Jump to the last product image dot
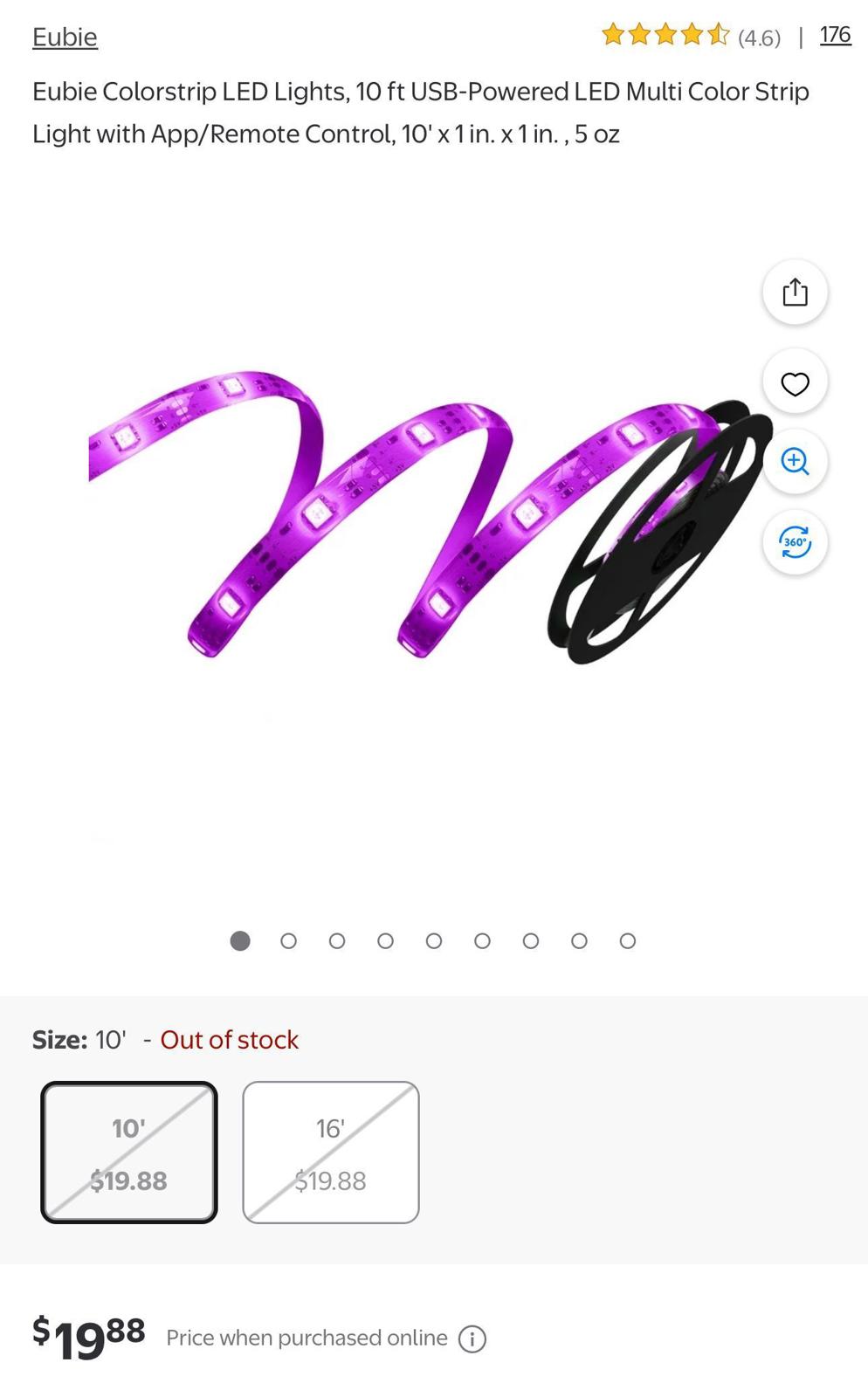 [627, 940]
